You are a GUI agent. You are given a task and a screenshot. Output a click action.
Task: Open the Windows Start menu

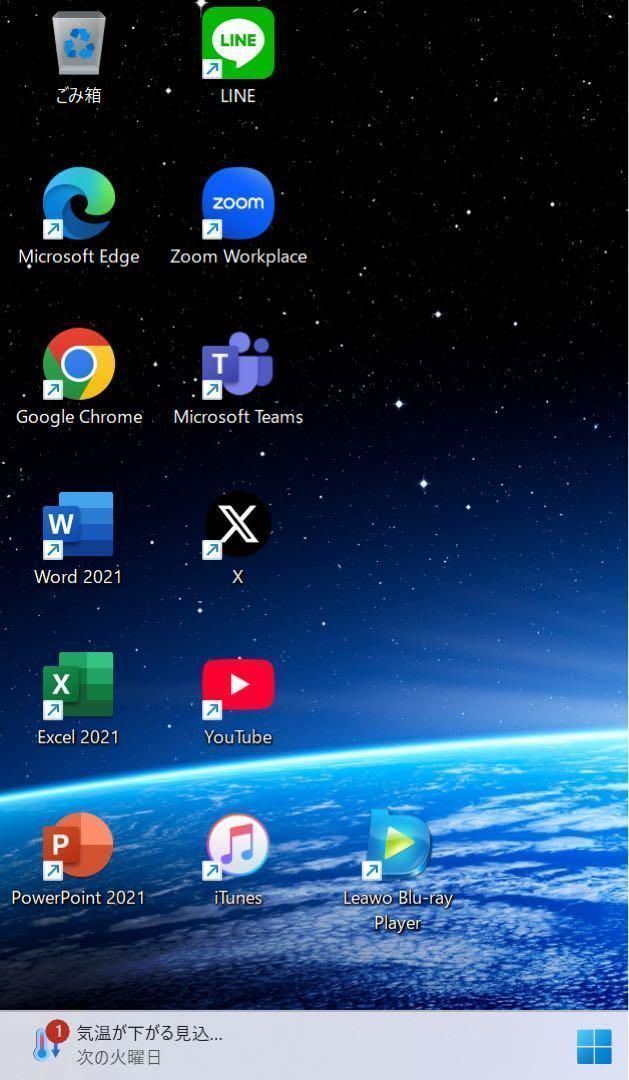click(594, 1046)
